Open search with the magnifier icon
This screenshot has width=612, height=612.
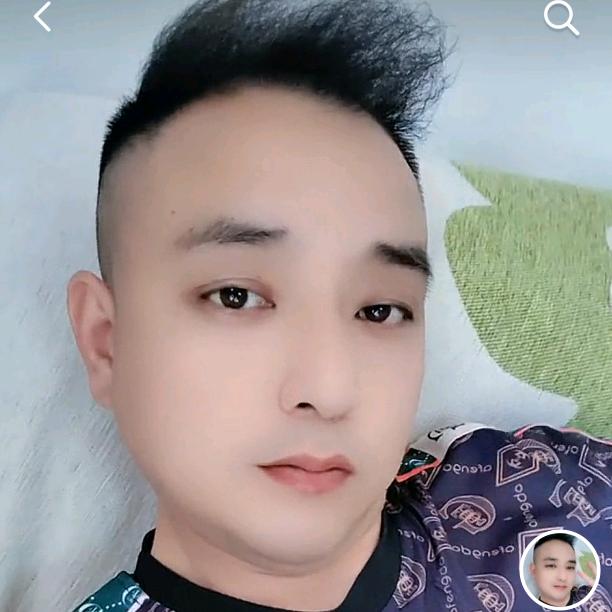[x=561, y=17]
